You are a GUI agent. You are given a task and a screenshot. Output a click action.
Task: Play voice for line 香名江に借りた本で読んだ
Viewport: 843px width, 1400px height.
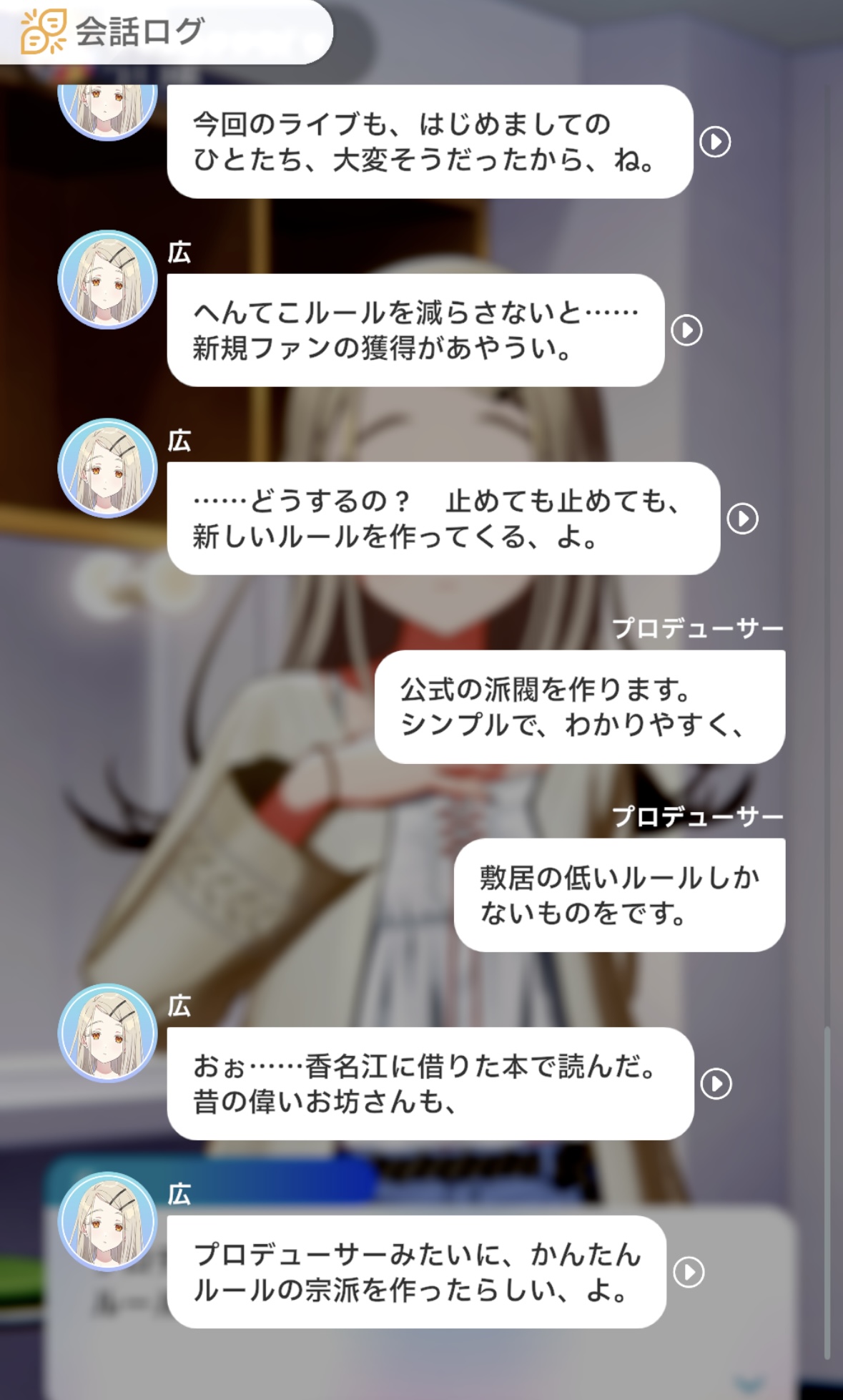tap(716, 1084)
